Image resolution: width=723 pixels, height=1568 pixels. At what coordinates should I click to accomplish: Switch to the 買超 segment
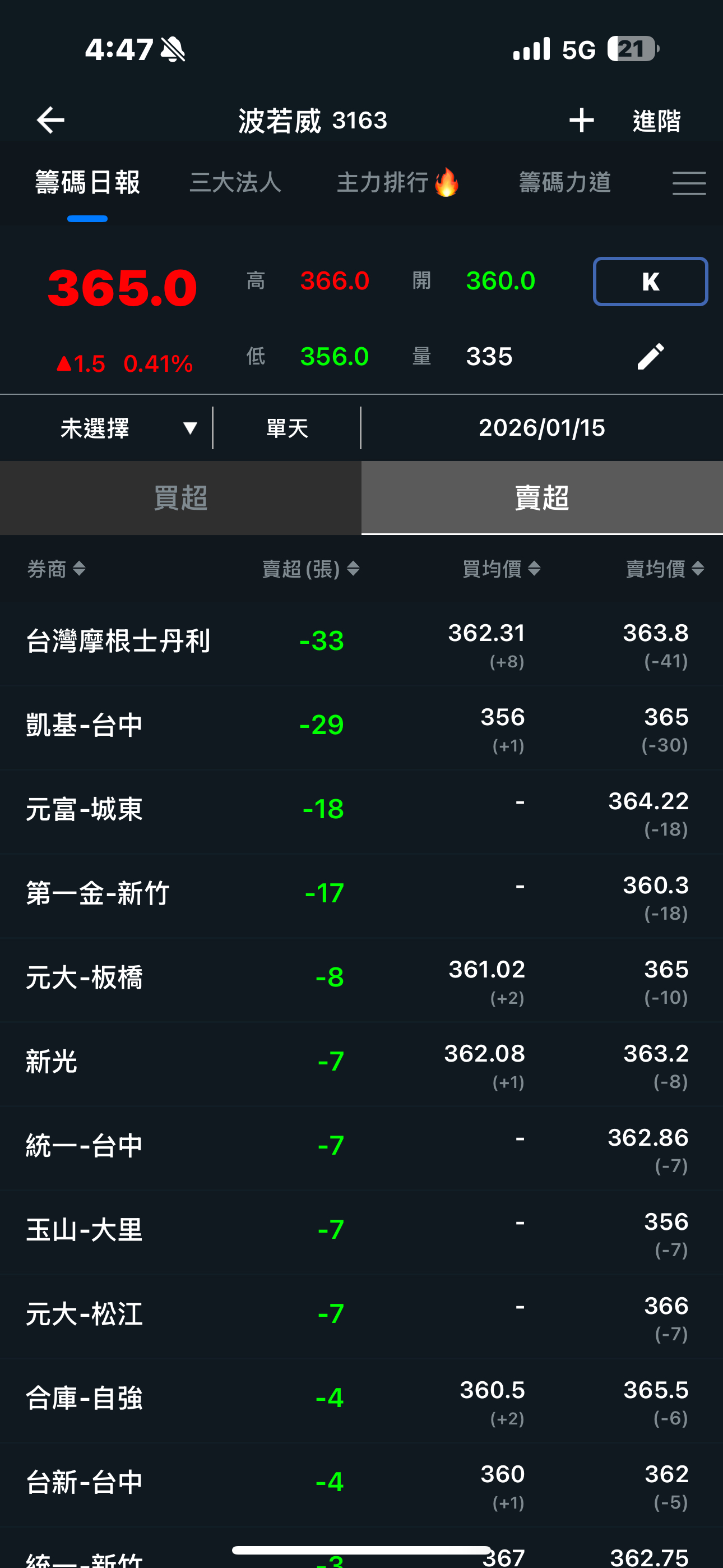tap(180, 498)
